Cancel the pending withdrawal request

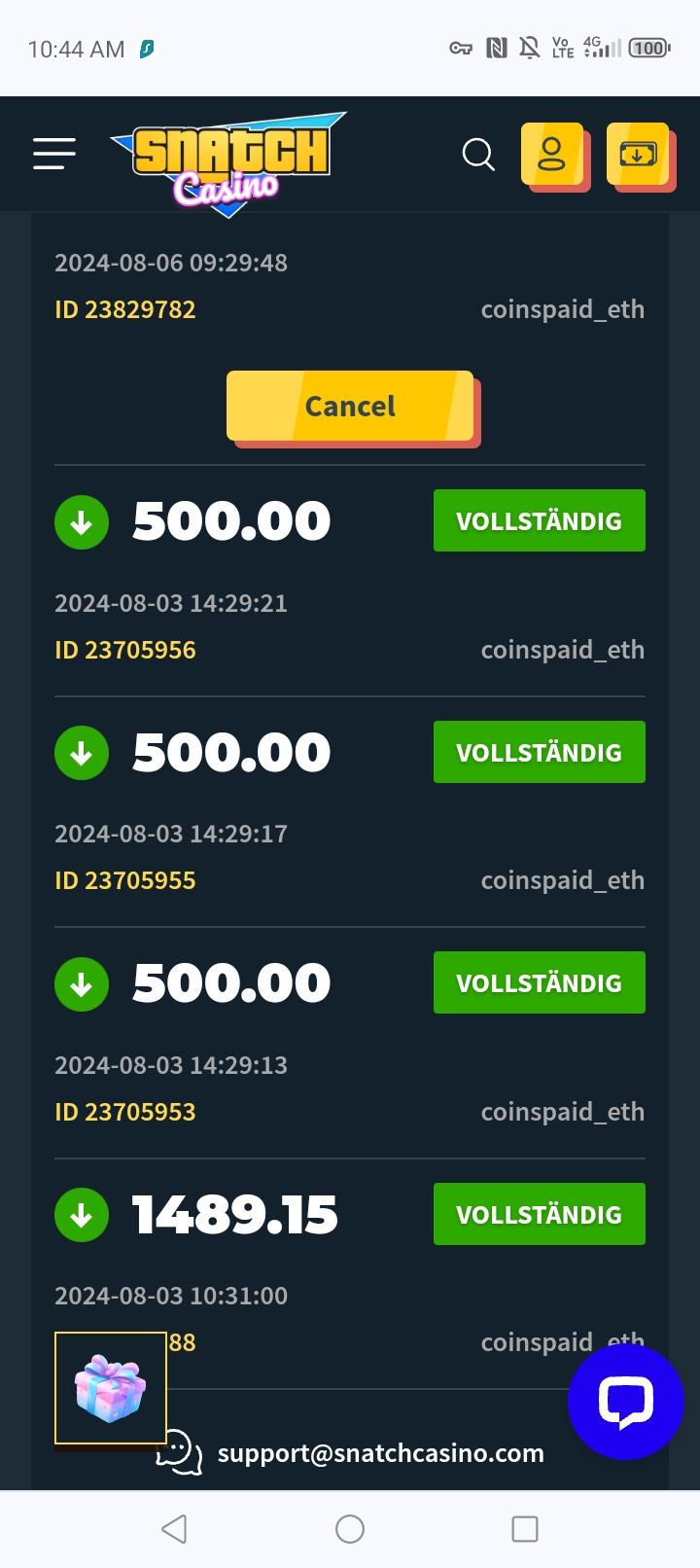350,406
